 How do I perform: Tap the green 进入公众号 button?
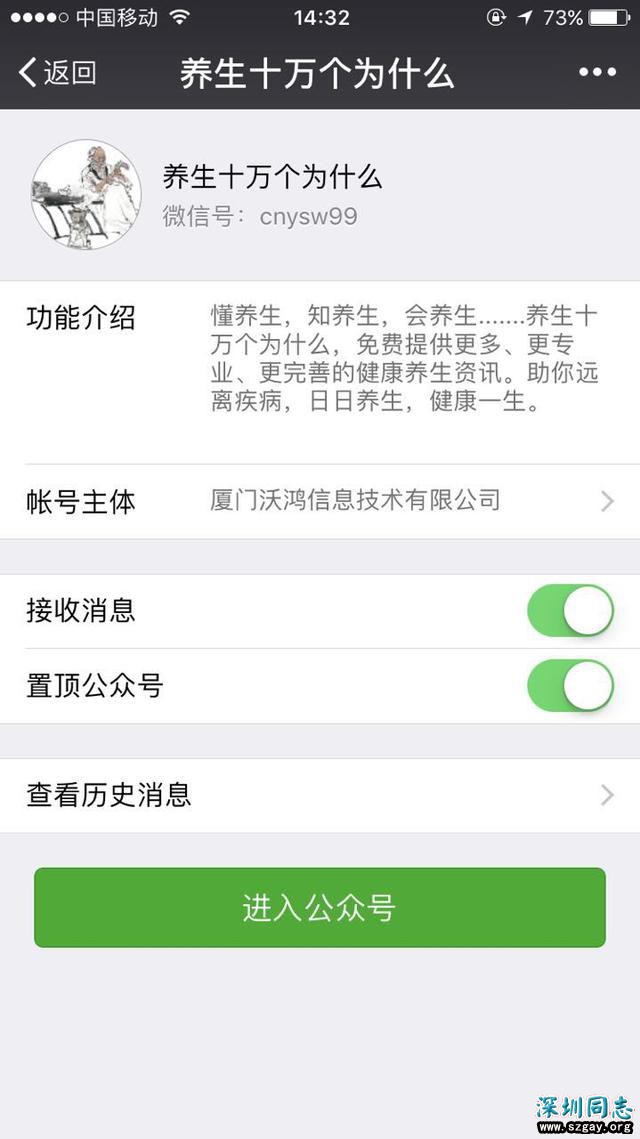tap(320, 907)
